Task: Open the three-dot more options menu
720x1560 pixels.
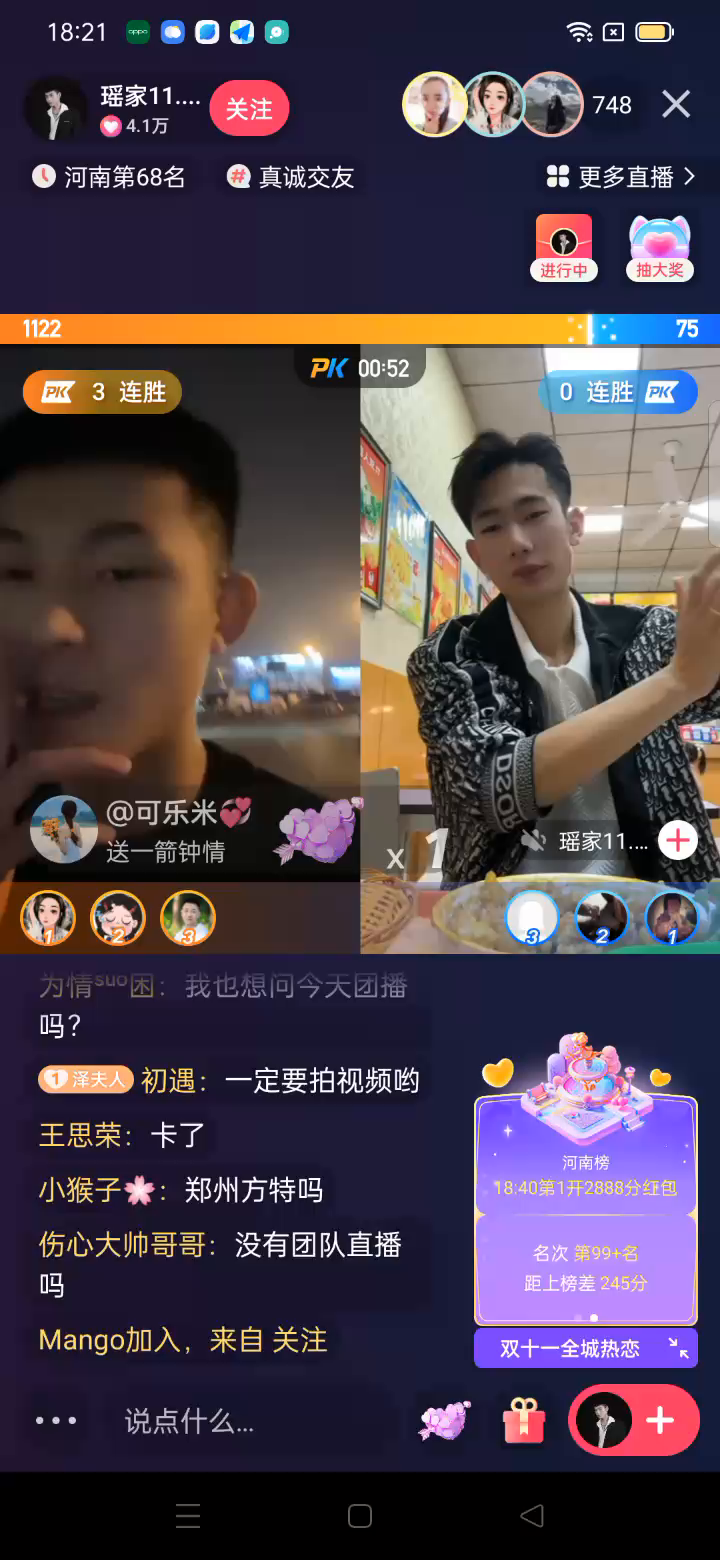Action: [x=56, y=1421]
